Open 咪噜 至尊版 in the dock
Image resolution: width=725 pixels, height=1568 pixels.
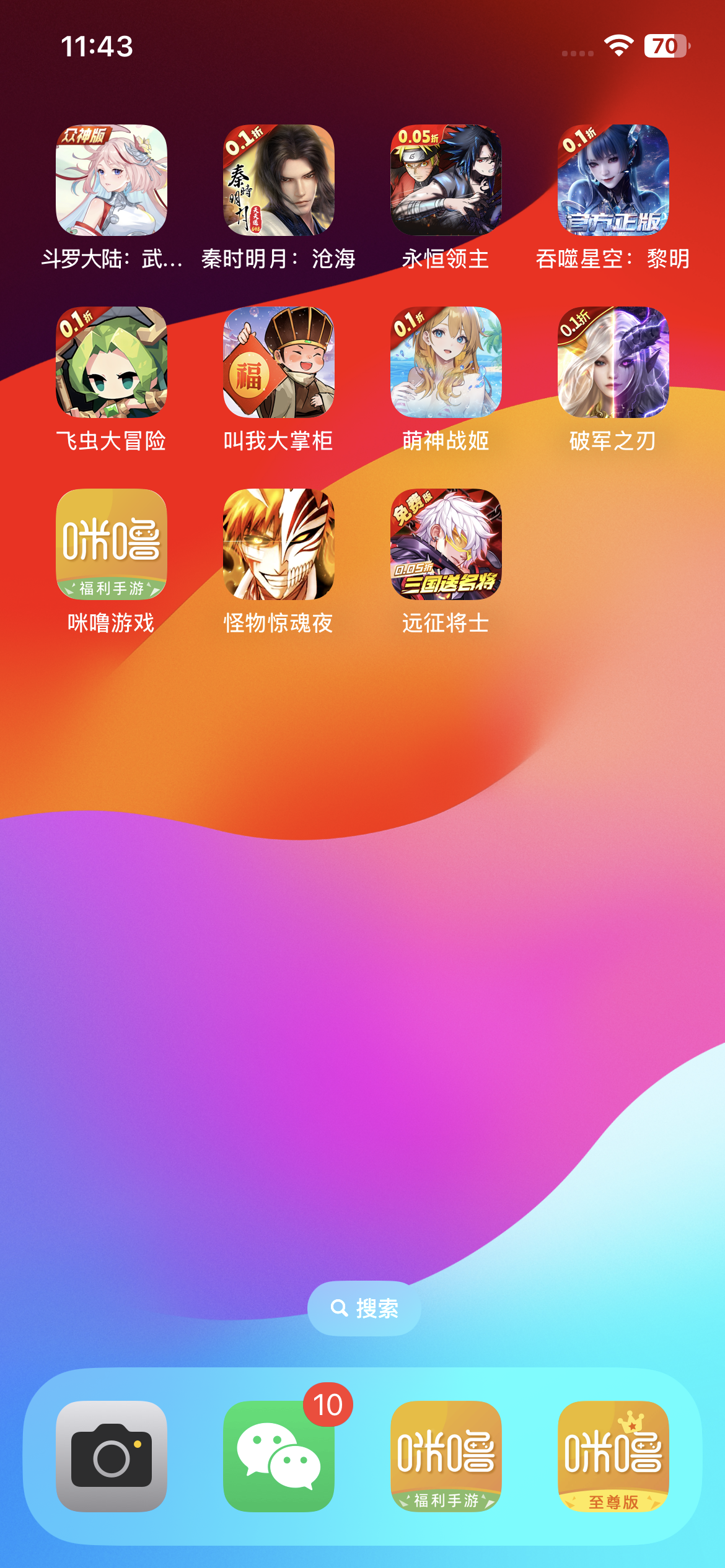[613, 1457]
